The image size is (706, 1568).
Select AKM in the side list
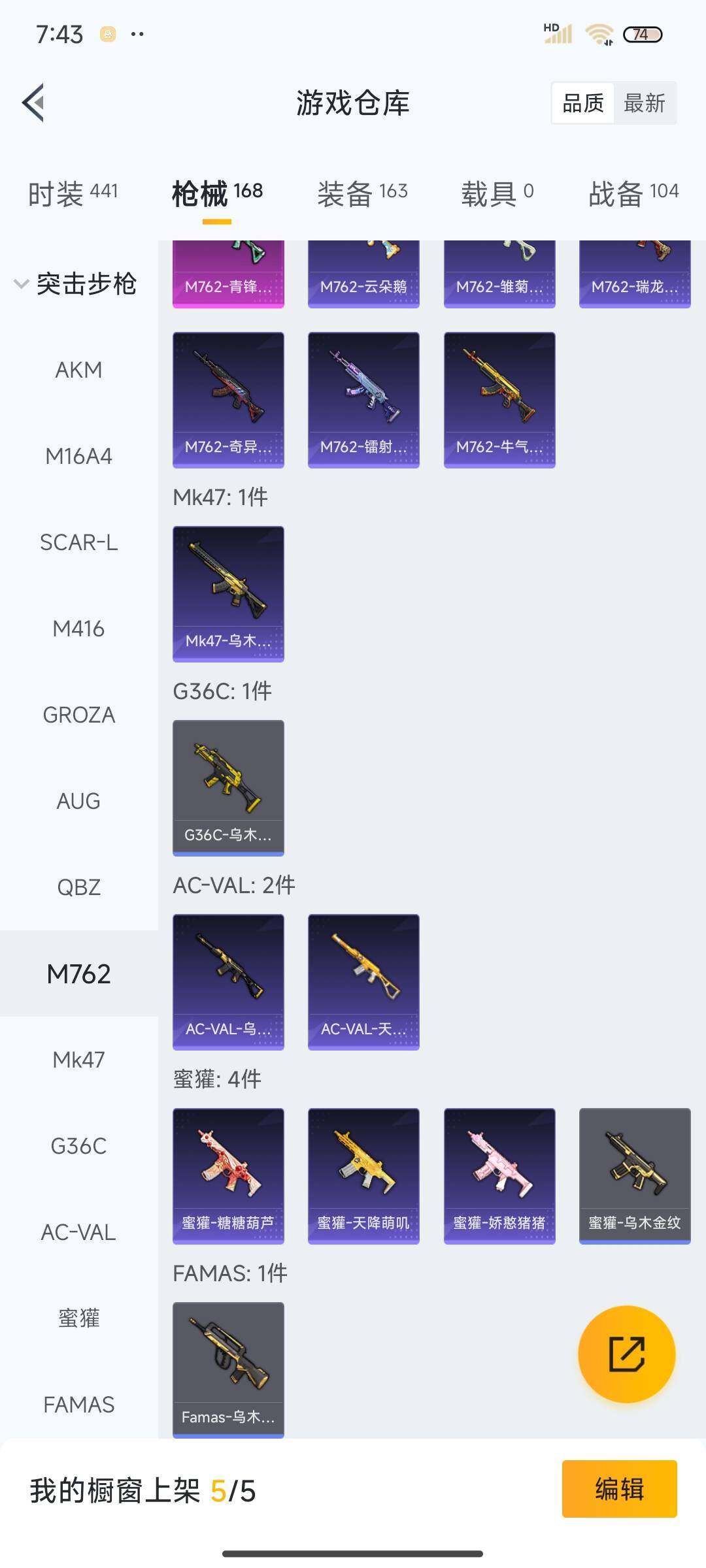[x=78, y=370]
